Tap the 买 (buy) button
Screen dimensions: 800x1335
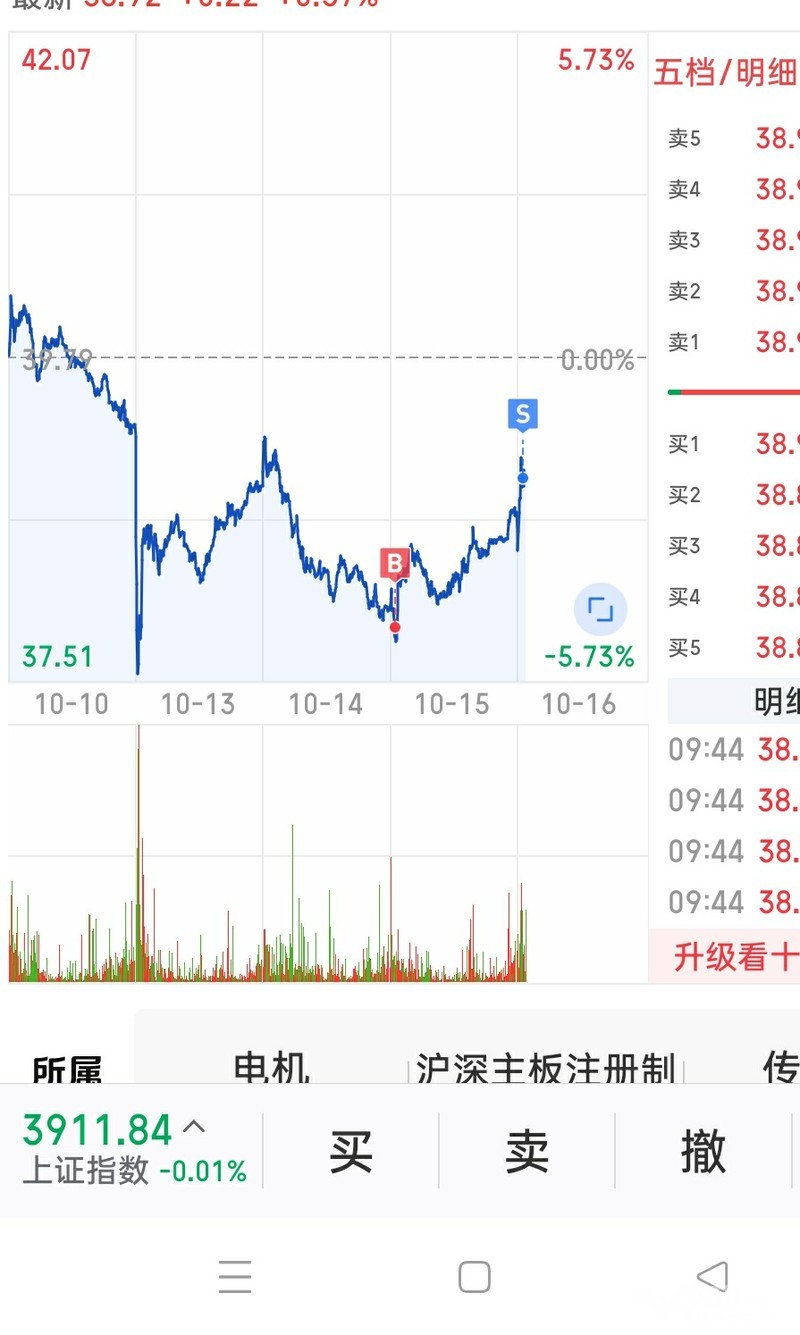click(351, 1151)
